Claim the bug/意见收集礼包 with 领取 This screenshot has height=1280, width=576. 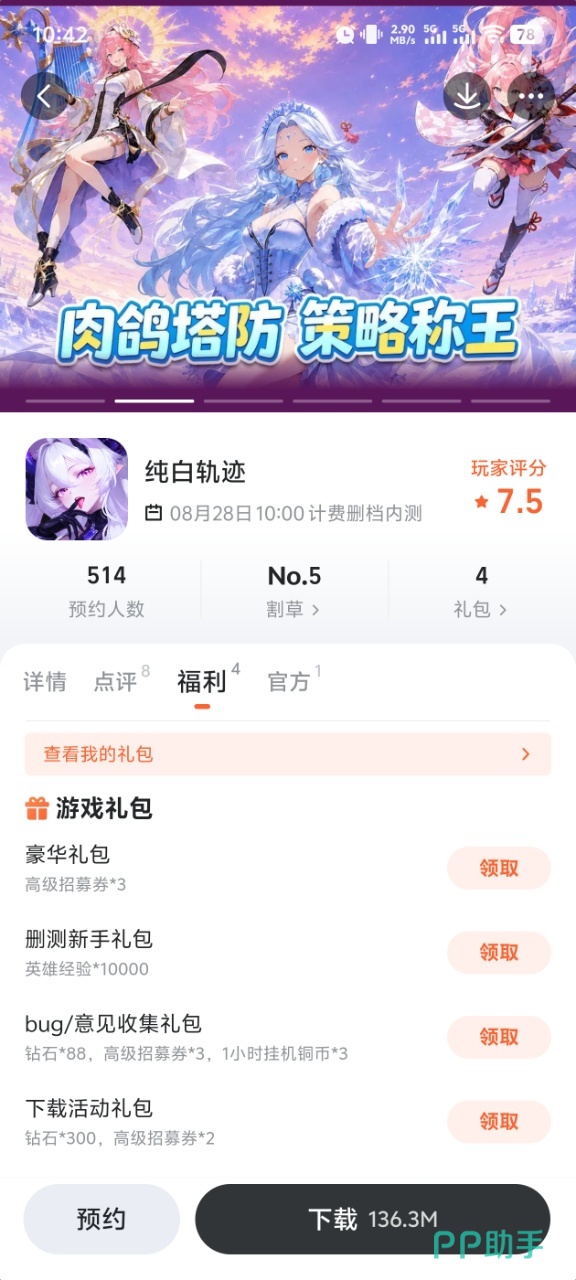tap(499, 1037)
